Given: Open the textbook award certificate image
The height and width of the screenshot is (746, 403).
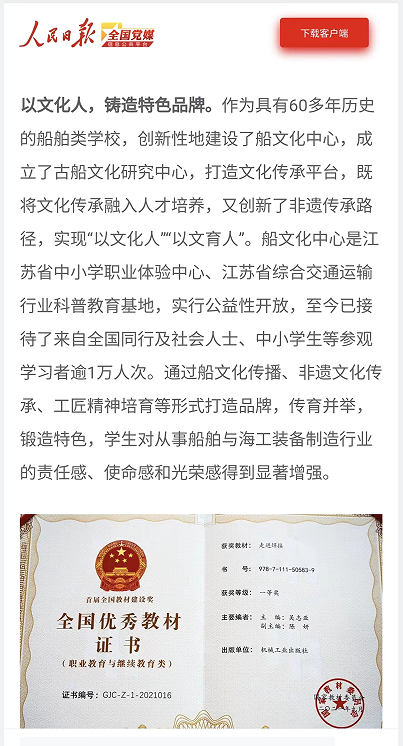Looking at the screenshot, I should click(x=201, y=621).
